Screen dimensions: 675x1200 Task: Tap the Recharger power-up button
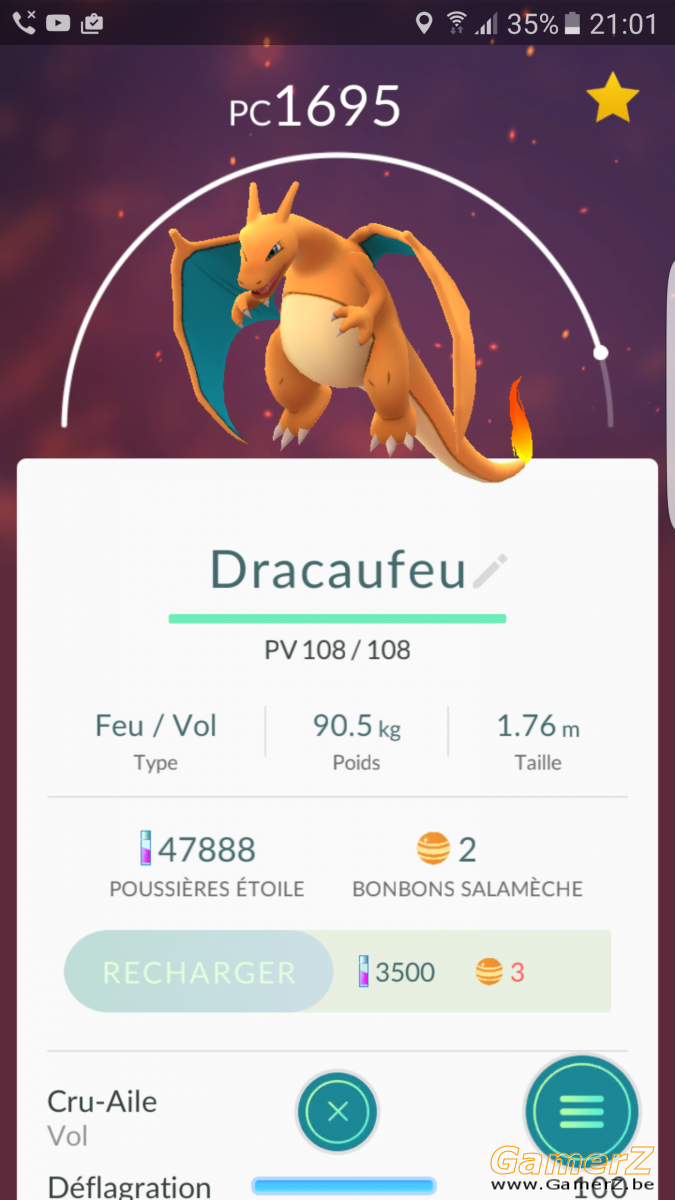199,972
